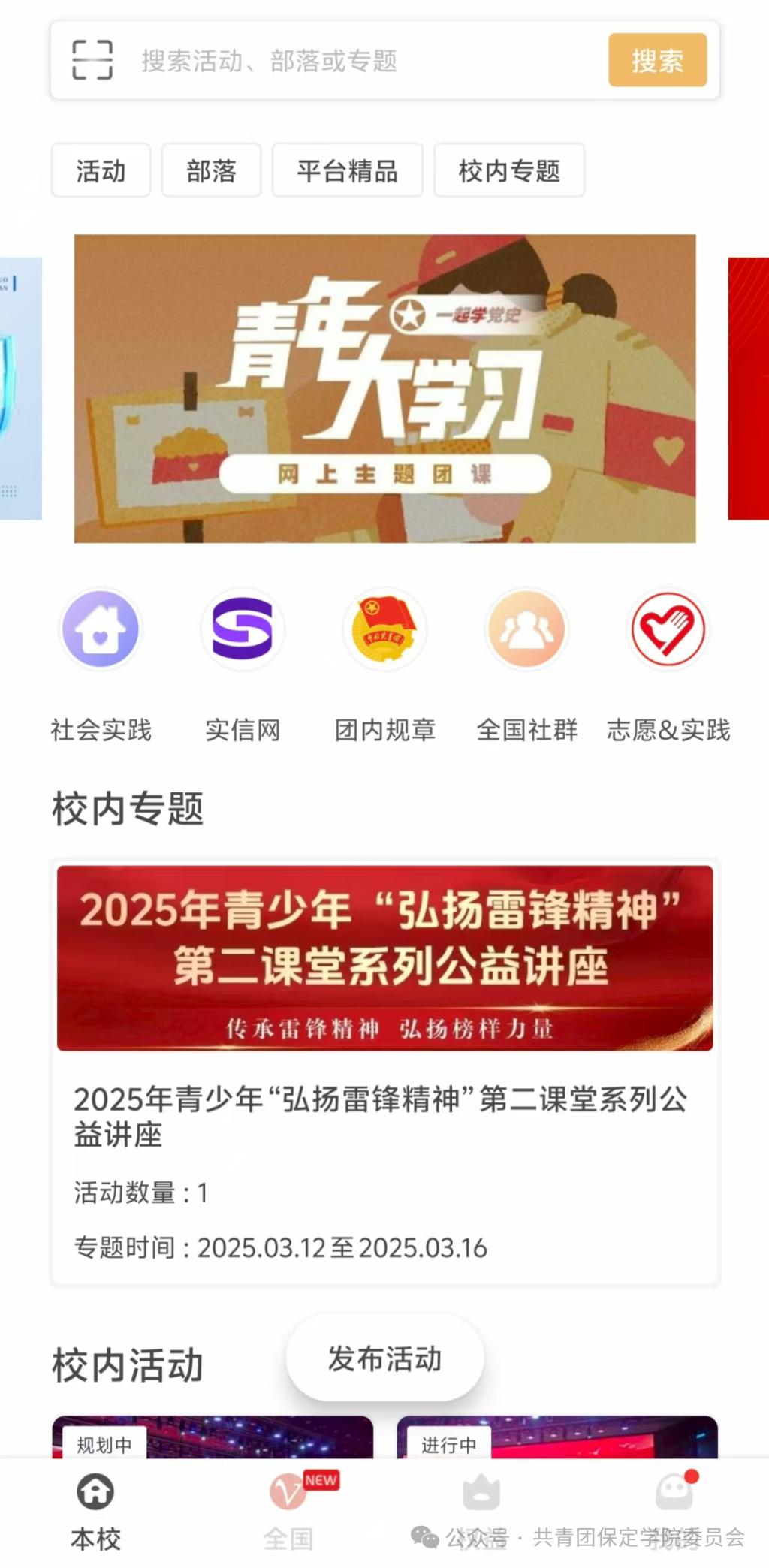Select the 部落 category
Screen dimensions: 769x1568
click(210, 171)
